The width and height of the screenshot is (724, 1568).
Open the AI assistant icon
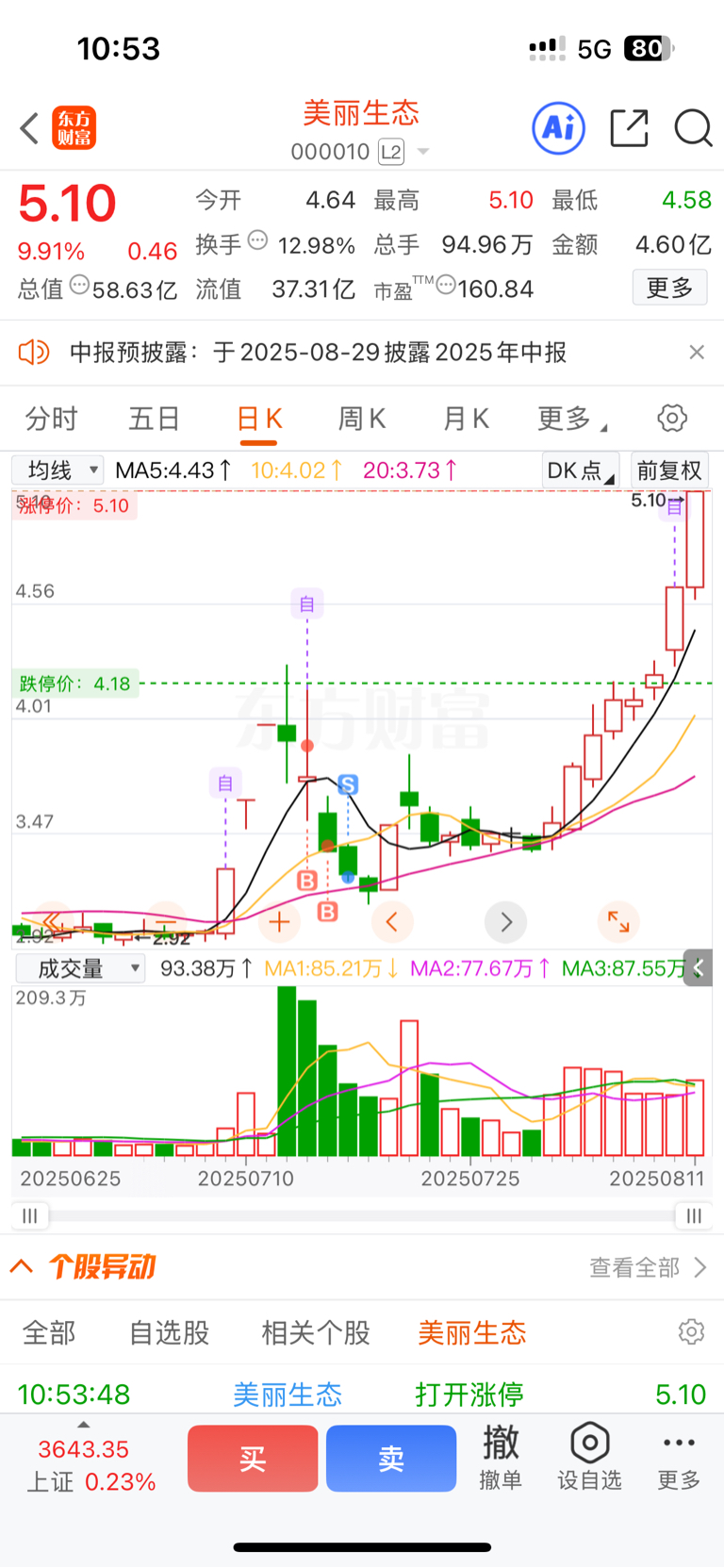click(x=559, y=128)
